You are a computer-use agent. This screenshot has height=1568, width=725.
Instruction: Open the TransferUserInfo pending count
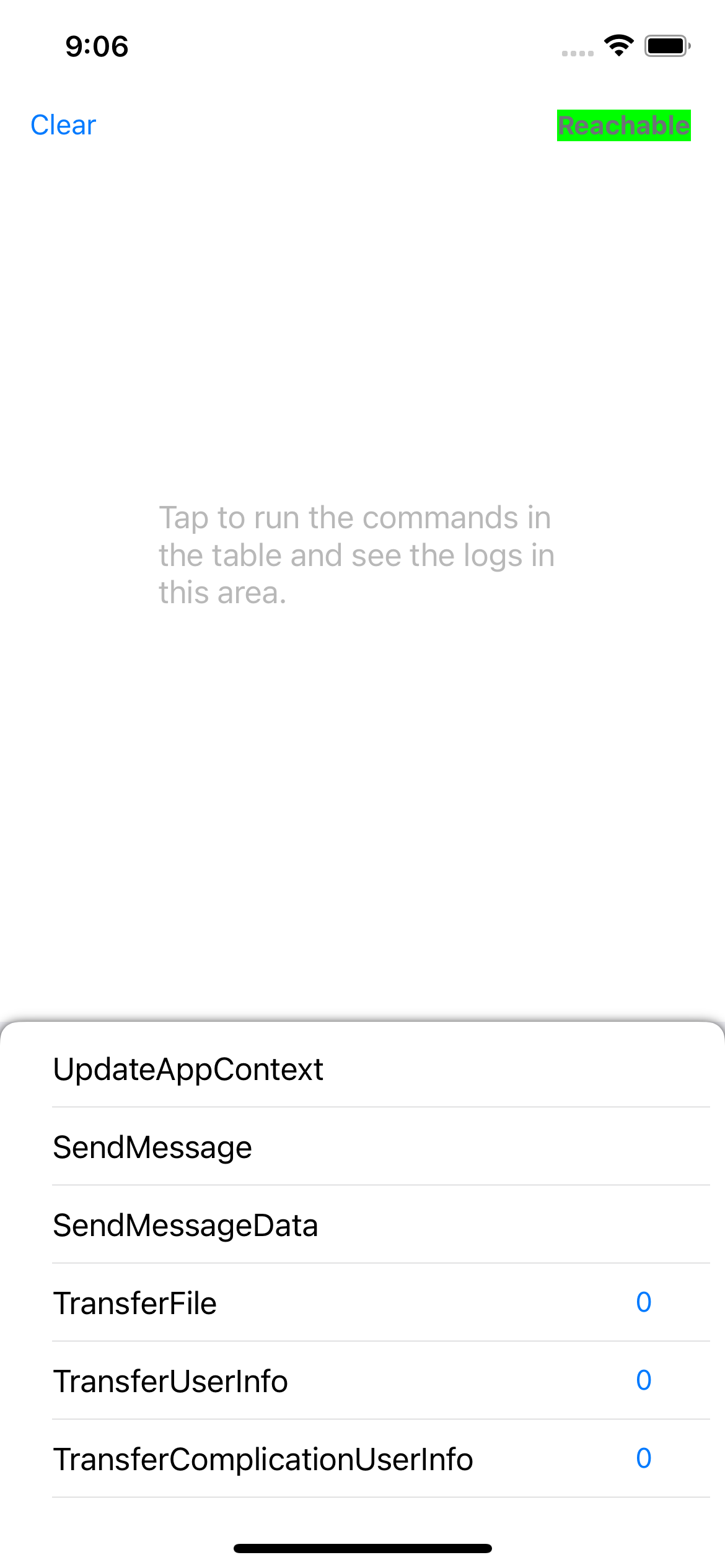tap(643, 1380)
